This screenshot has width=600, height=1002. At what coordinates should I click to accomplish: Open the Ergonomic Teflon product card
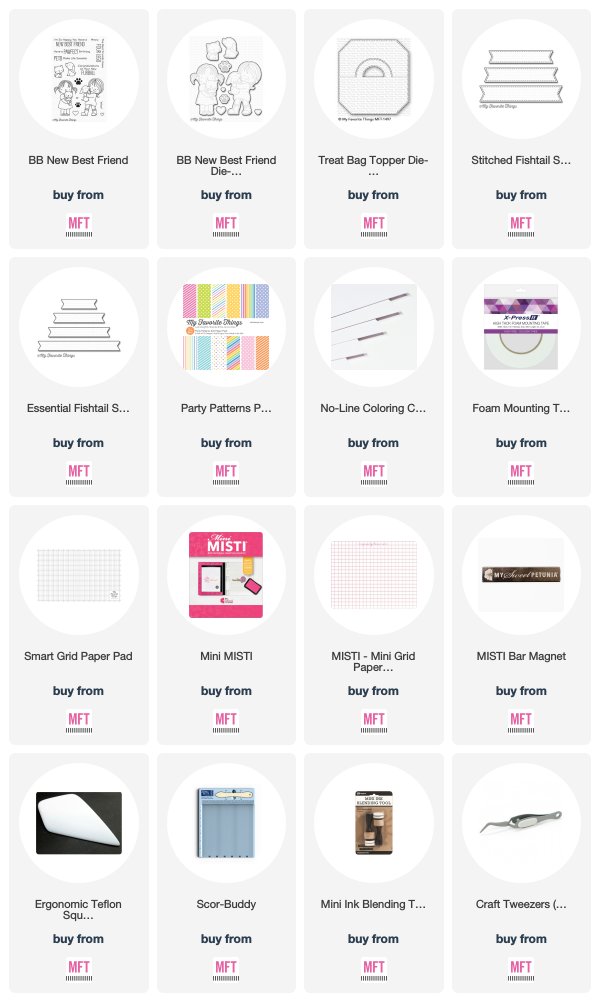pyautogui.click(x=79, y=872)
